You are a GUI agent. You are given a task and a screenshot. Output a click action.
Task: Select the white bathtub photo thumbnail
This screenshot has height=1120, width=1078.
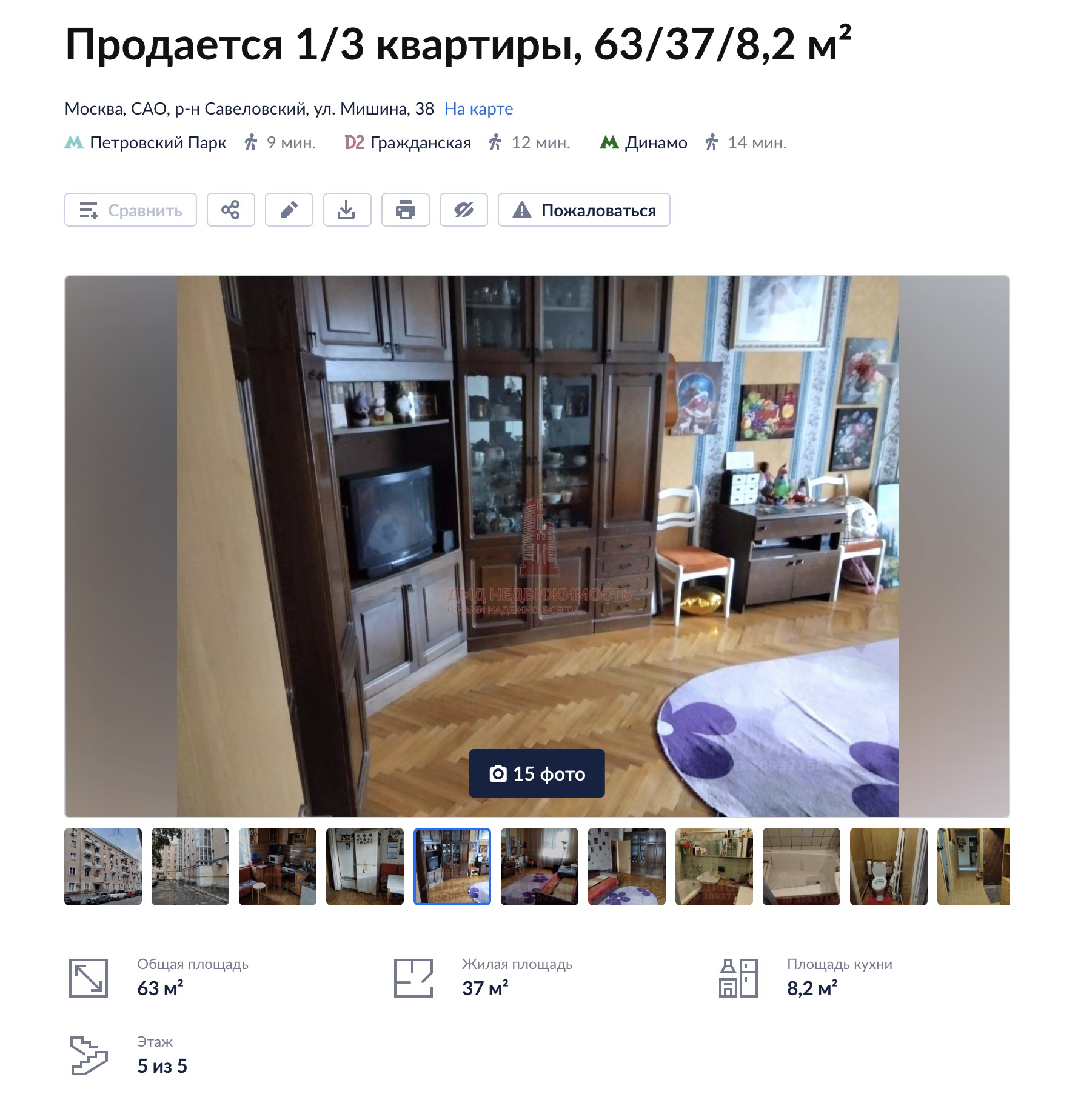point(802,867)
